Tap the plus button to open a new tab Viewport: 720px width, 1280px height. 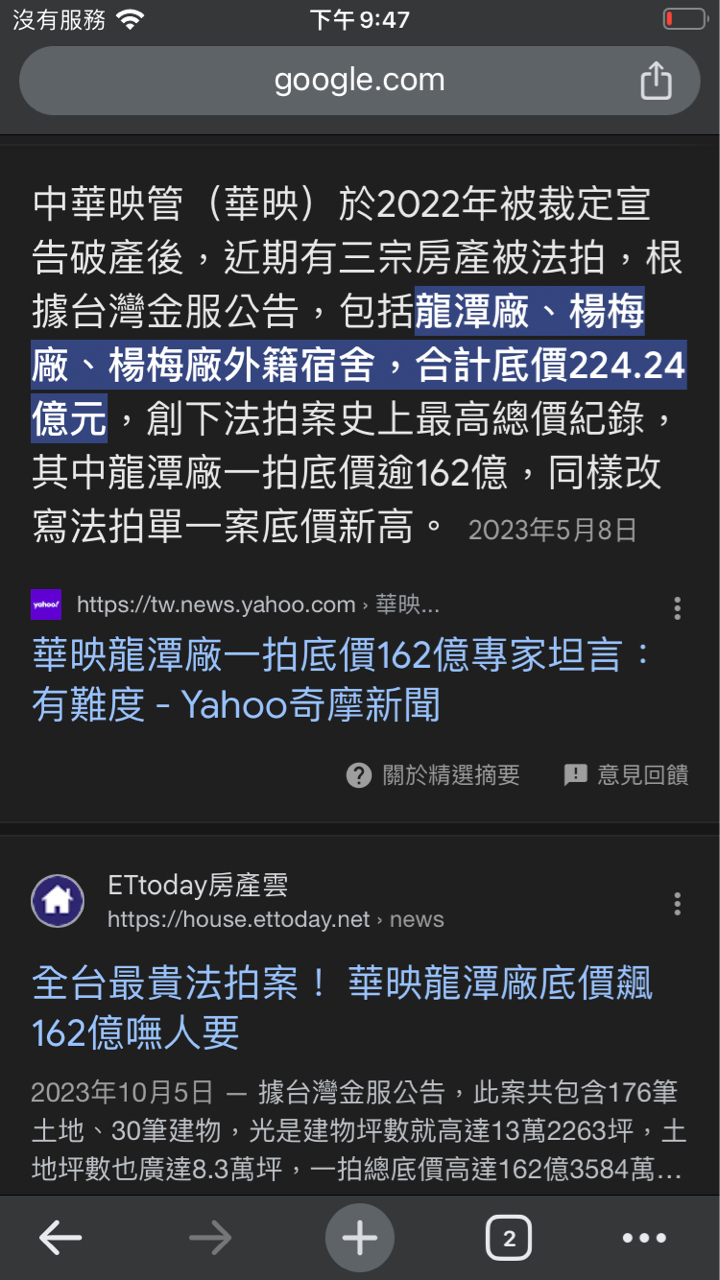tap(359, 1237)
